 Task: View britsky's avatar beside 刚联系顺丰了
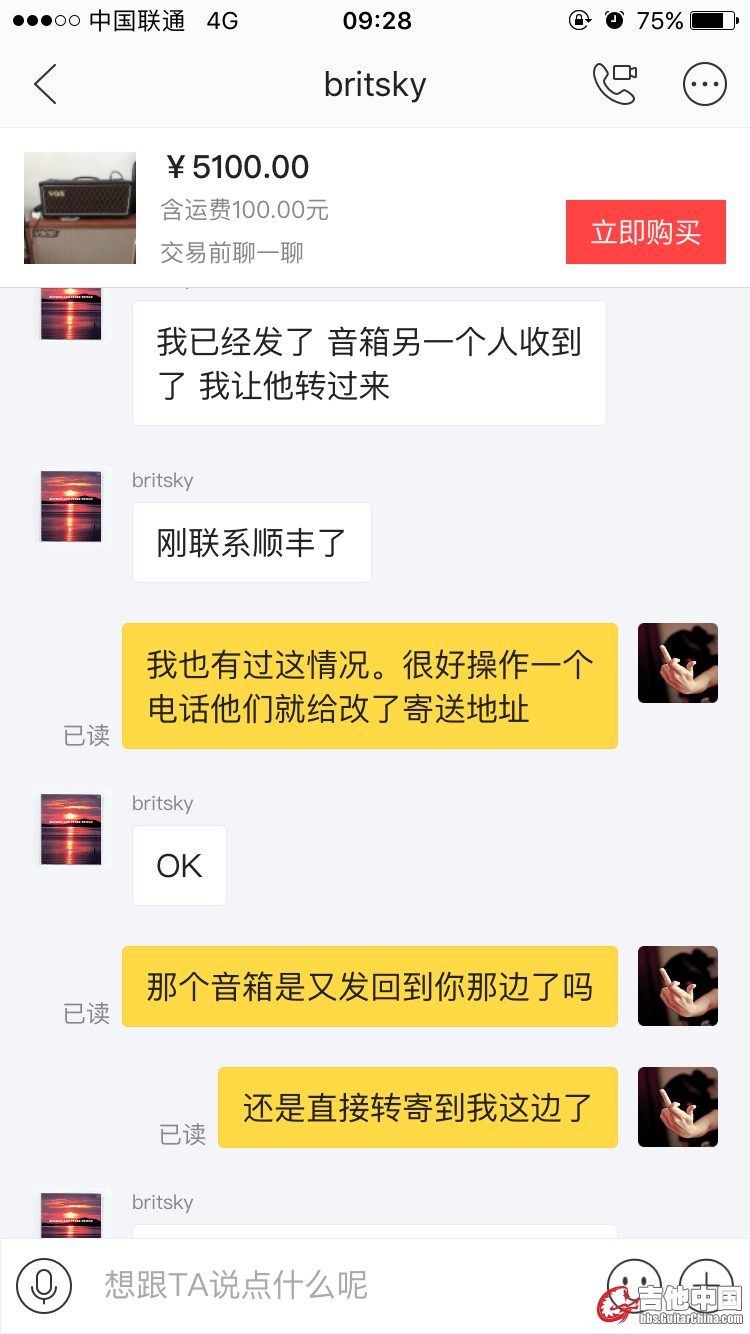pos(71,507)
